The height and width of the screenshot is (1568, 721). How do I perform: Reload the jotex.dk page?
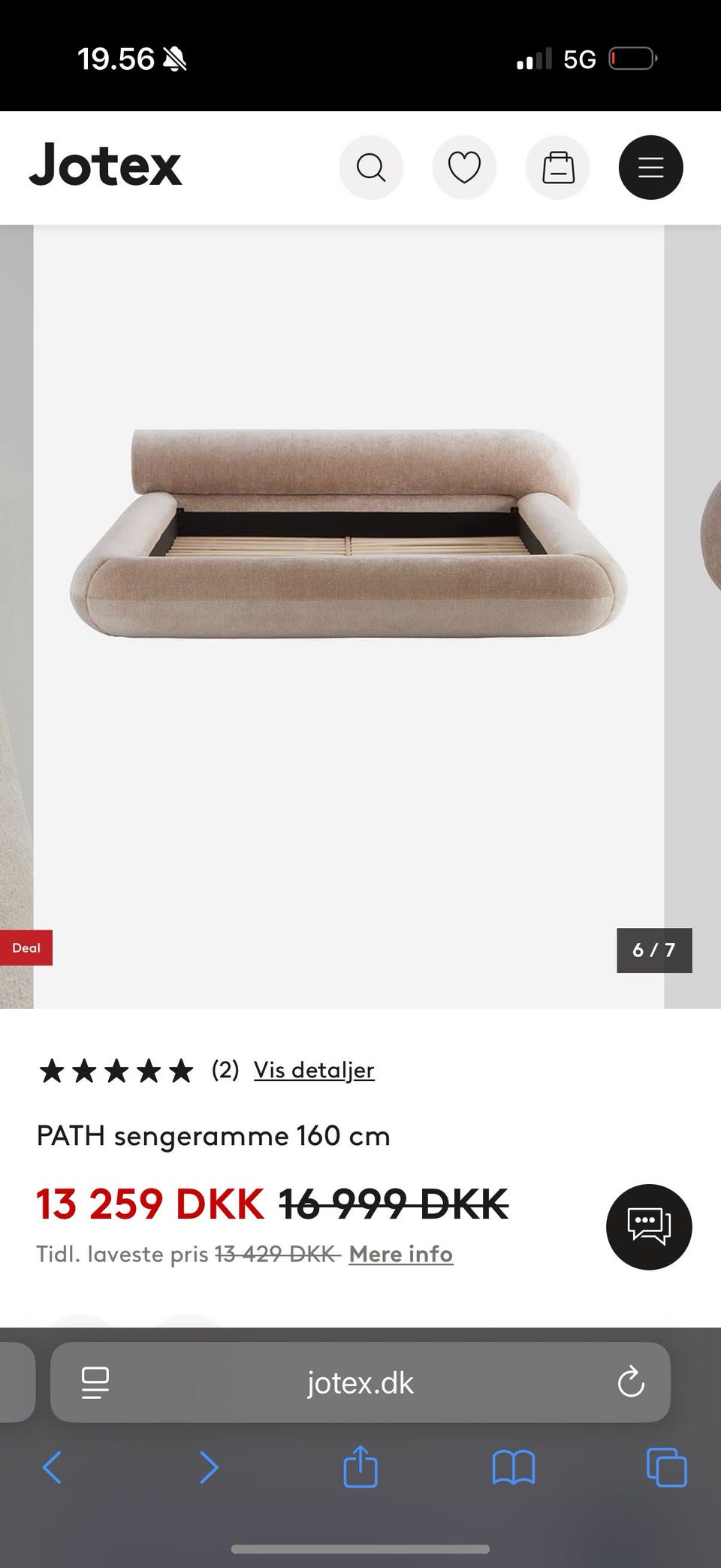[631, 1382]
